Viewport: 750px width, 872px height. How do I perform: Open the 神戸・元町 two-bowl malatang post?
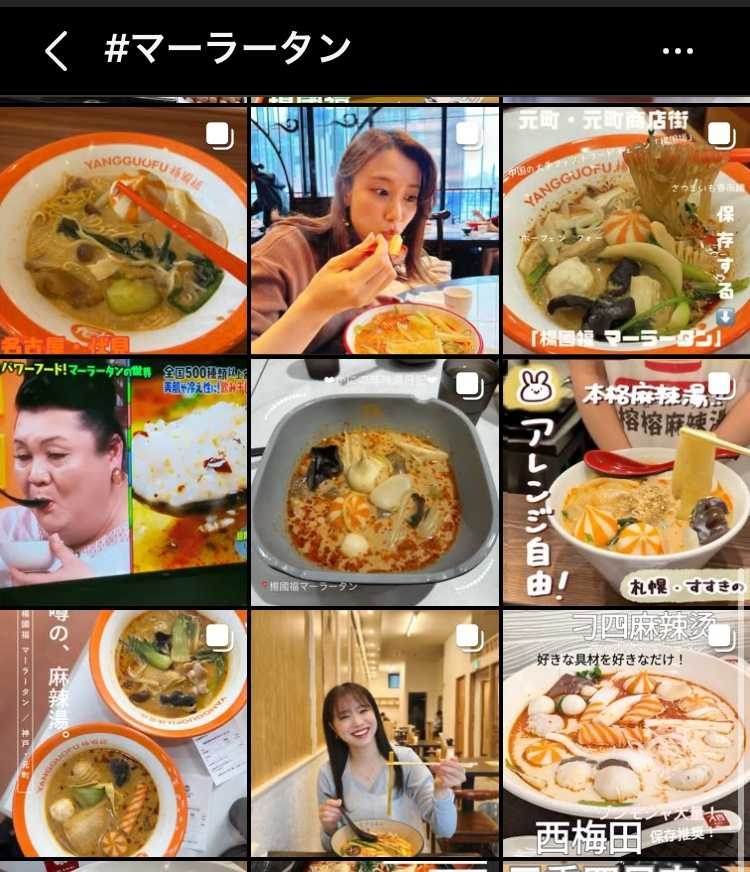[123, 733]
